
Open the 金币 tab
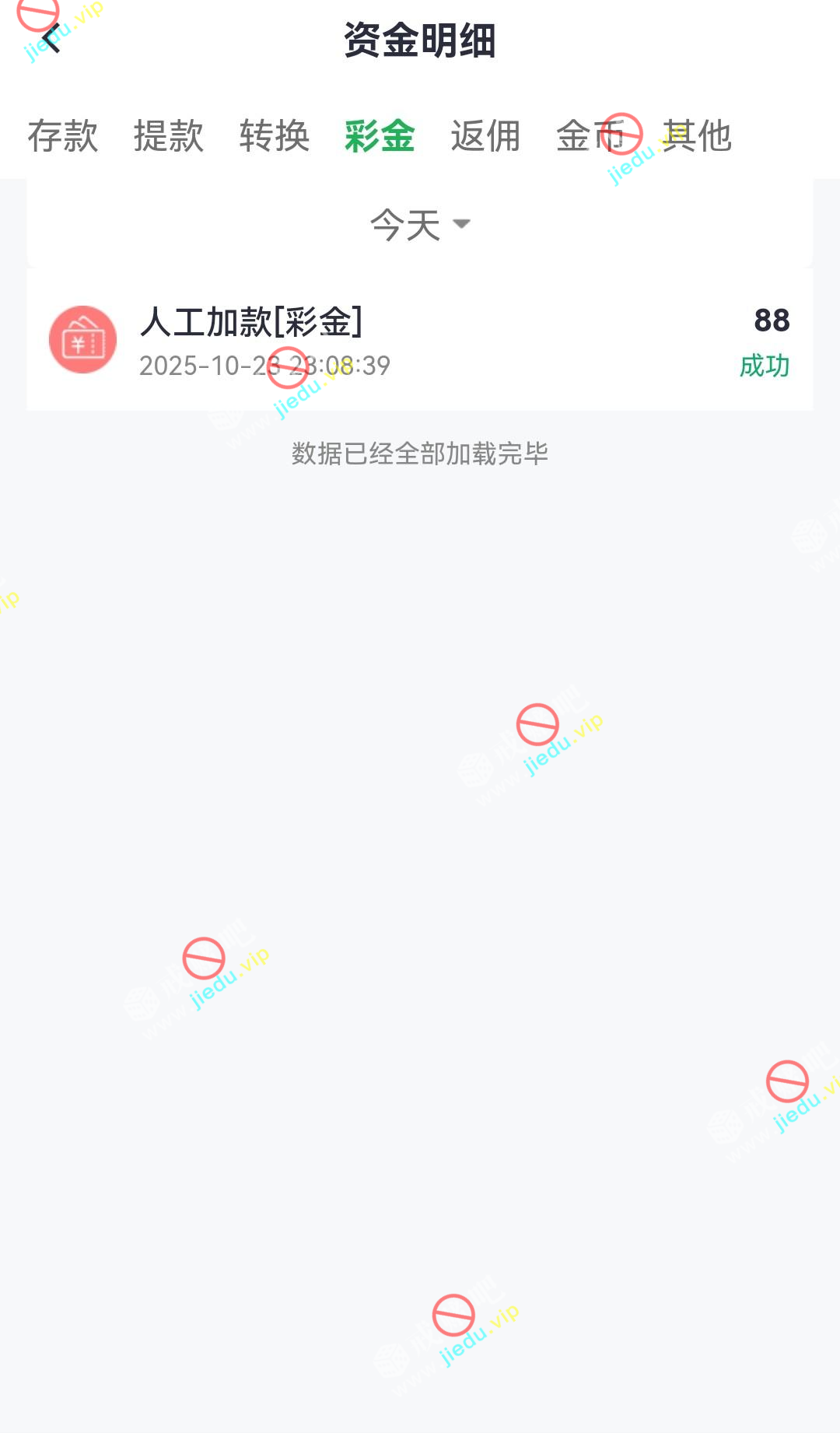click(591, 137)
